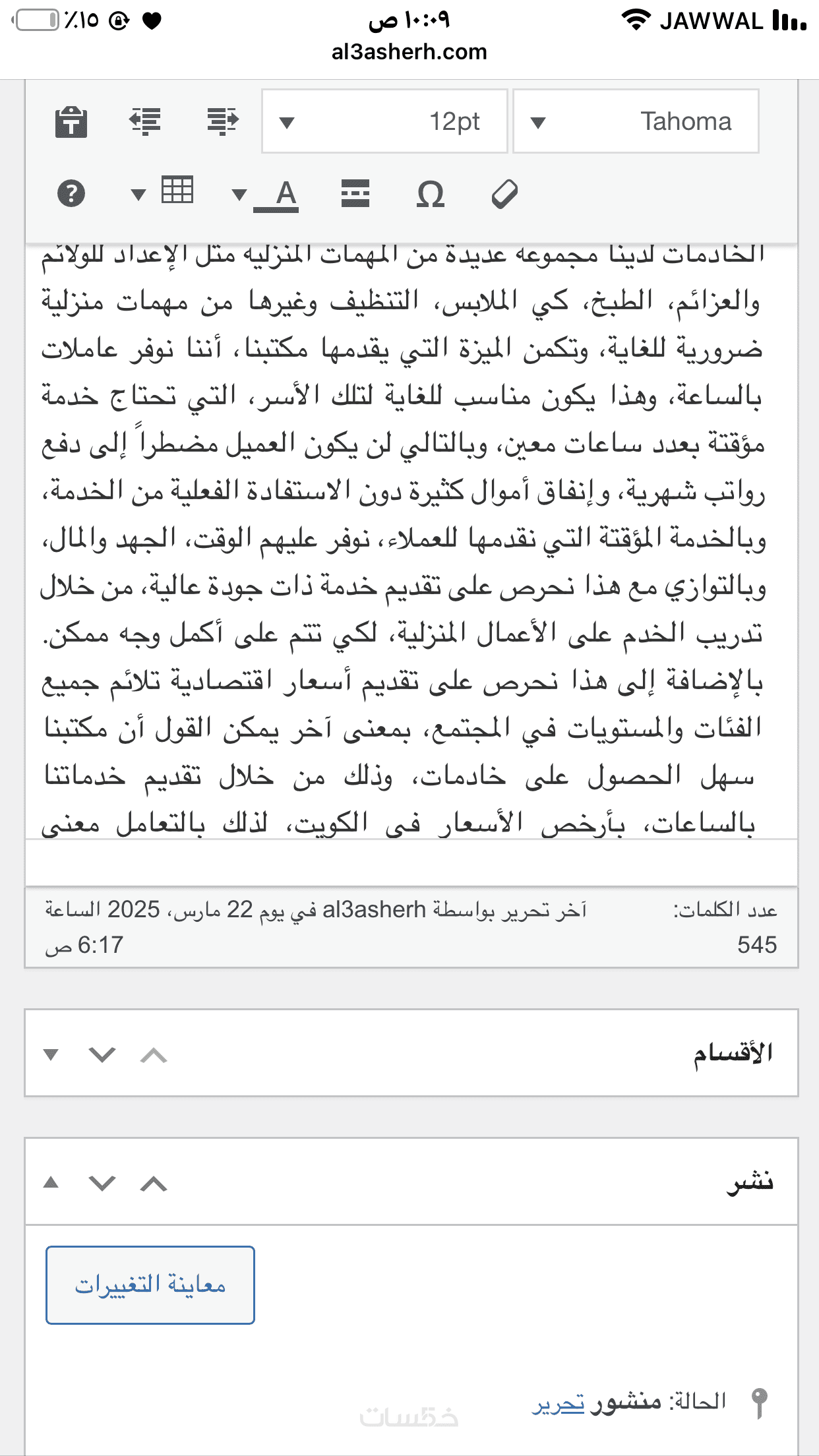
Task: Move the الأقسام panel up
Action: click(x=154, y=1054)
